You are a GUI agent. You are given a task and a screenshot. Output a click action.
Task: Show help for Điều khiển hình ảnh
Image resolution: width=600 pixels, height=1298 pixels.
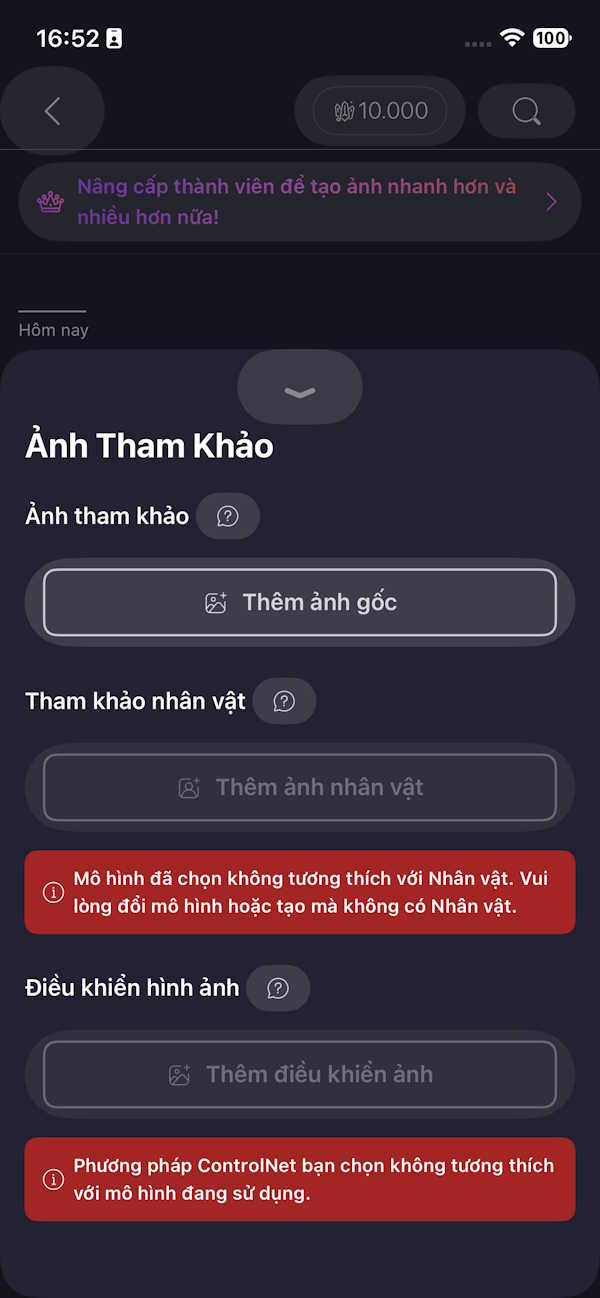click(278, 988)
